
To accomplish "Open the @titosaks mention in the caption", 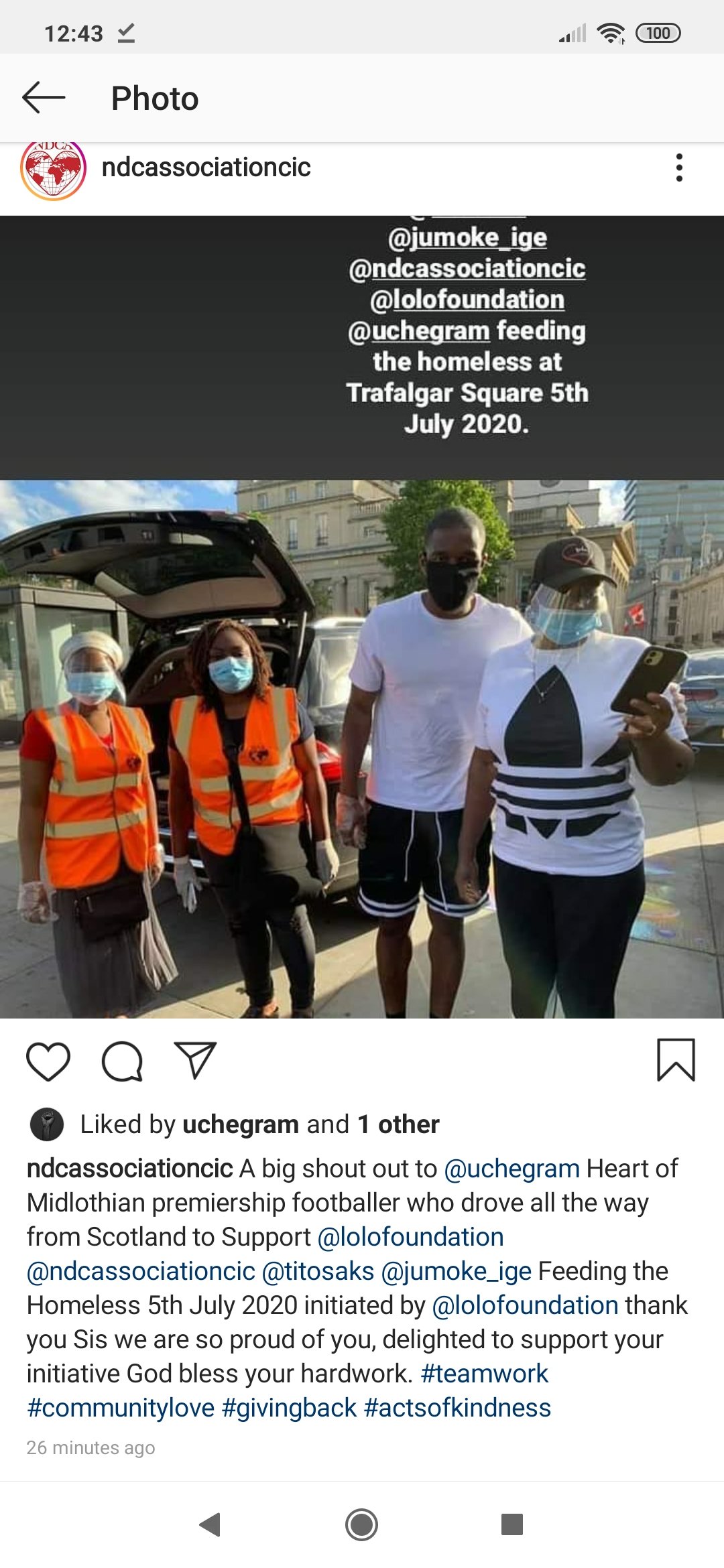I will tap(318, 1271).
